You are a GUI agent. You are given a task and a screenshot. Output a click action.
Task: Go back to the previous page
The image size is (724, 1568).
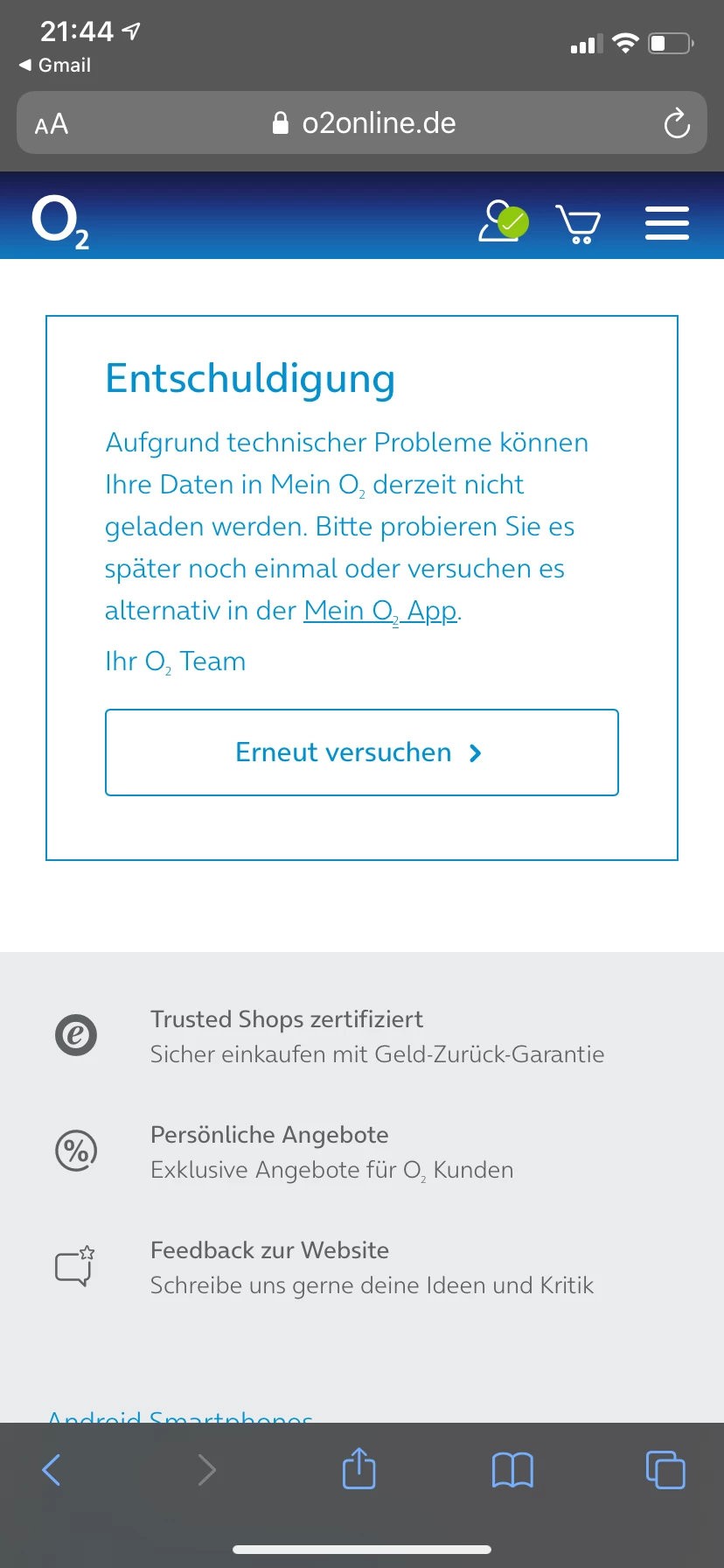coord(52,1470)
